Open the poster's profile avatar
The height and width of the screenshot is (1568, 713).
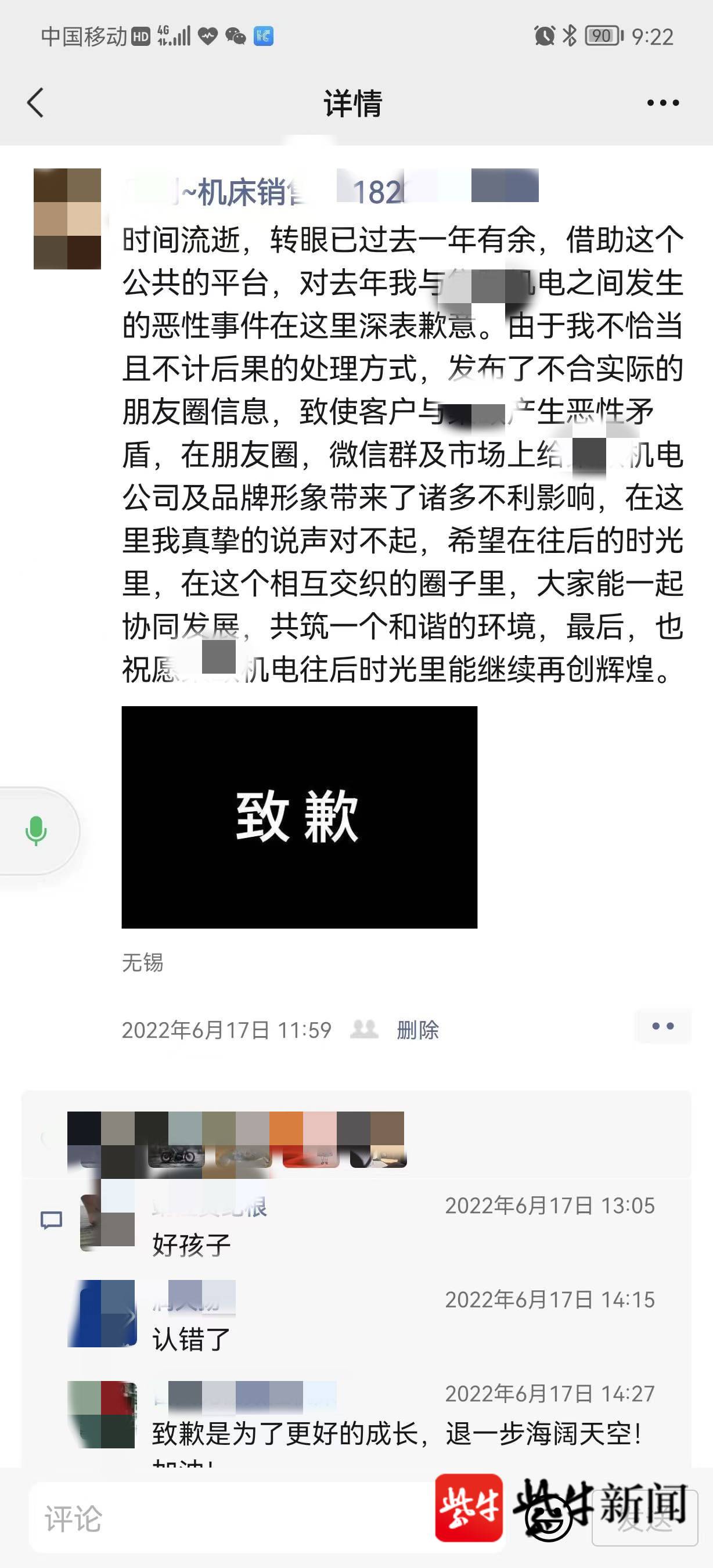(67, 219)
